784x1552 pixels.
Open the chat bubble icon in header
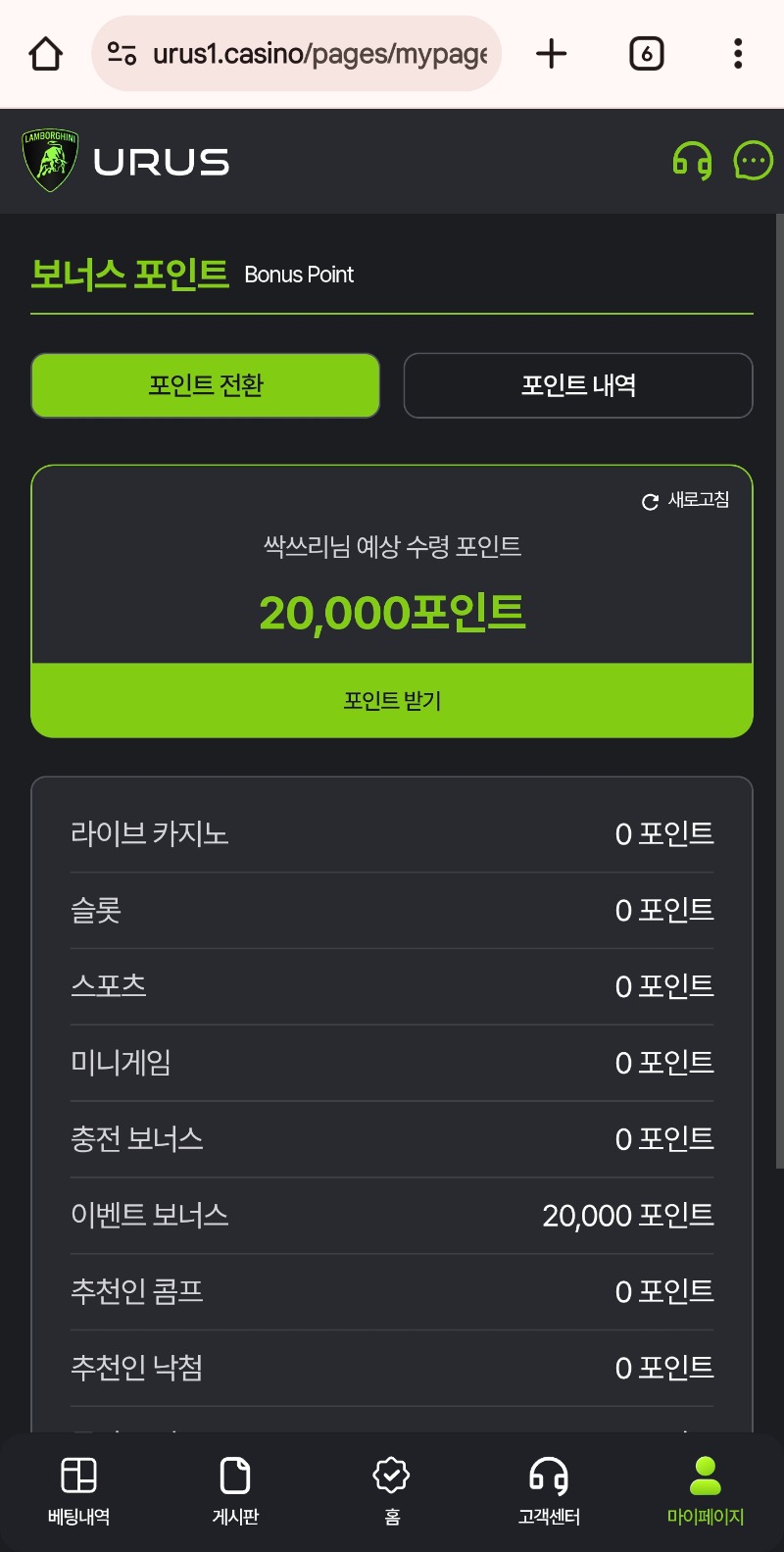[x=753, y=161]
